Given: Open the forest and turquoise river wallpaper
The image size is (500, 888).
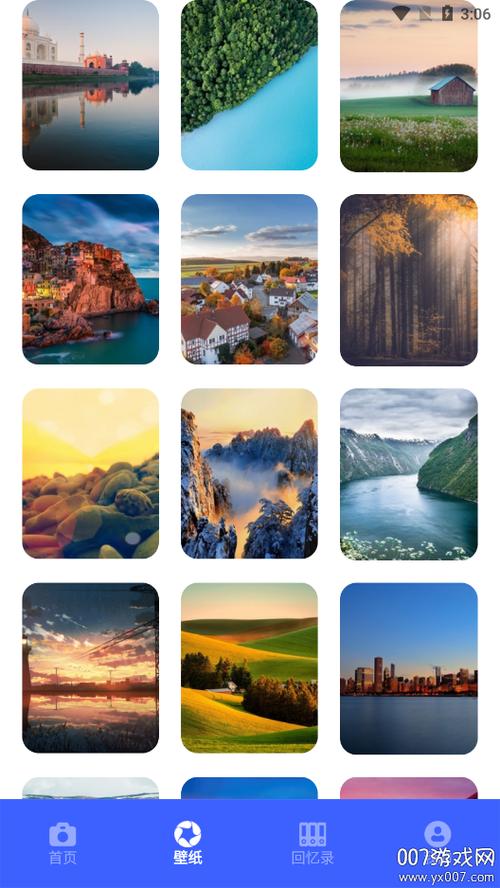Looking at the screenshot, I should click(250, 85).
